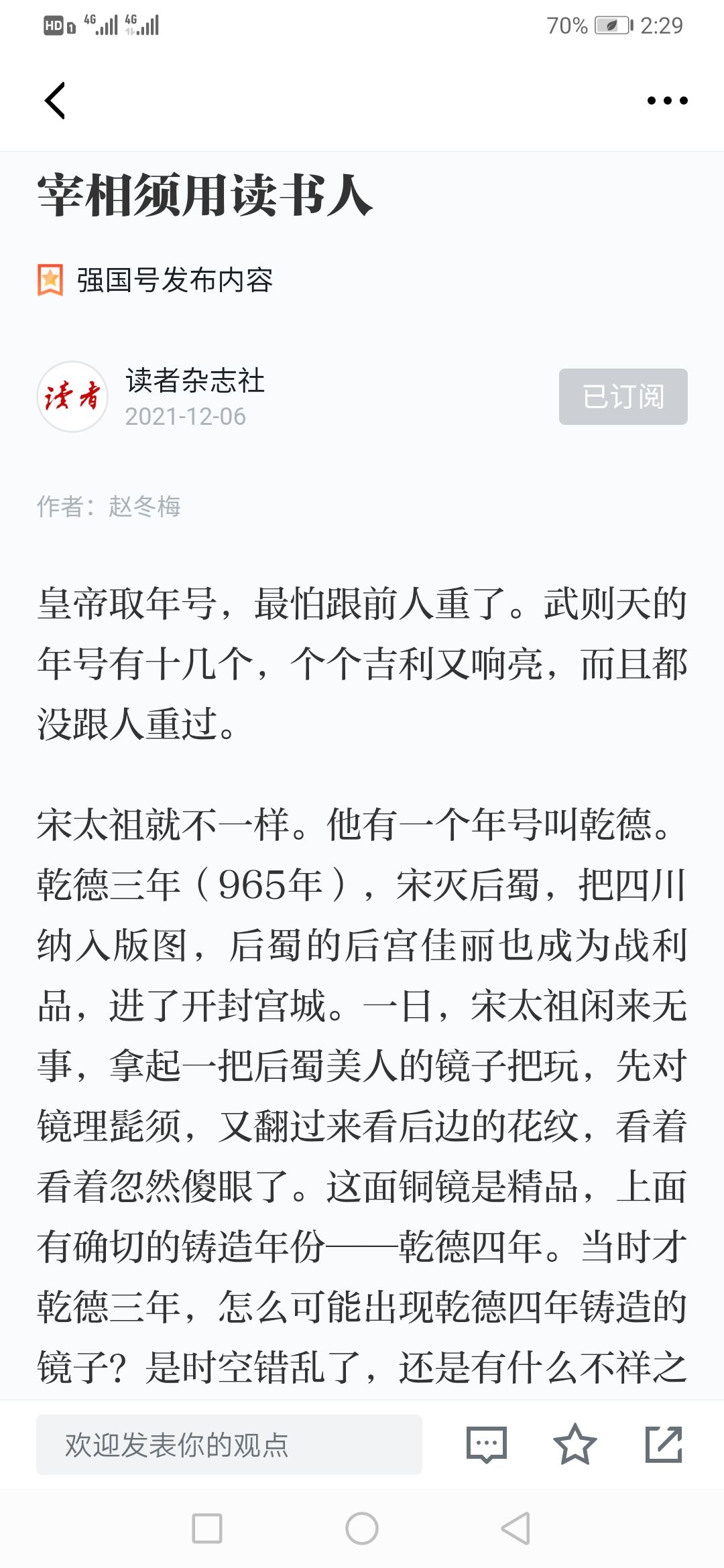
Task: Open the three-dot overflow menu
Action: pyautogui.click(x=666, y=101)
